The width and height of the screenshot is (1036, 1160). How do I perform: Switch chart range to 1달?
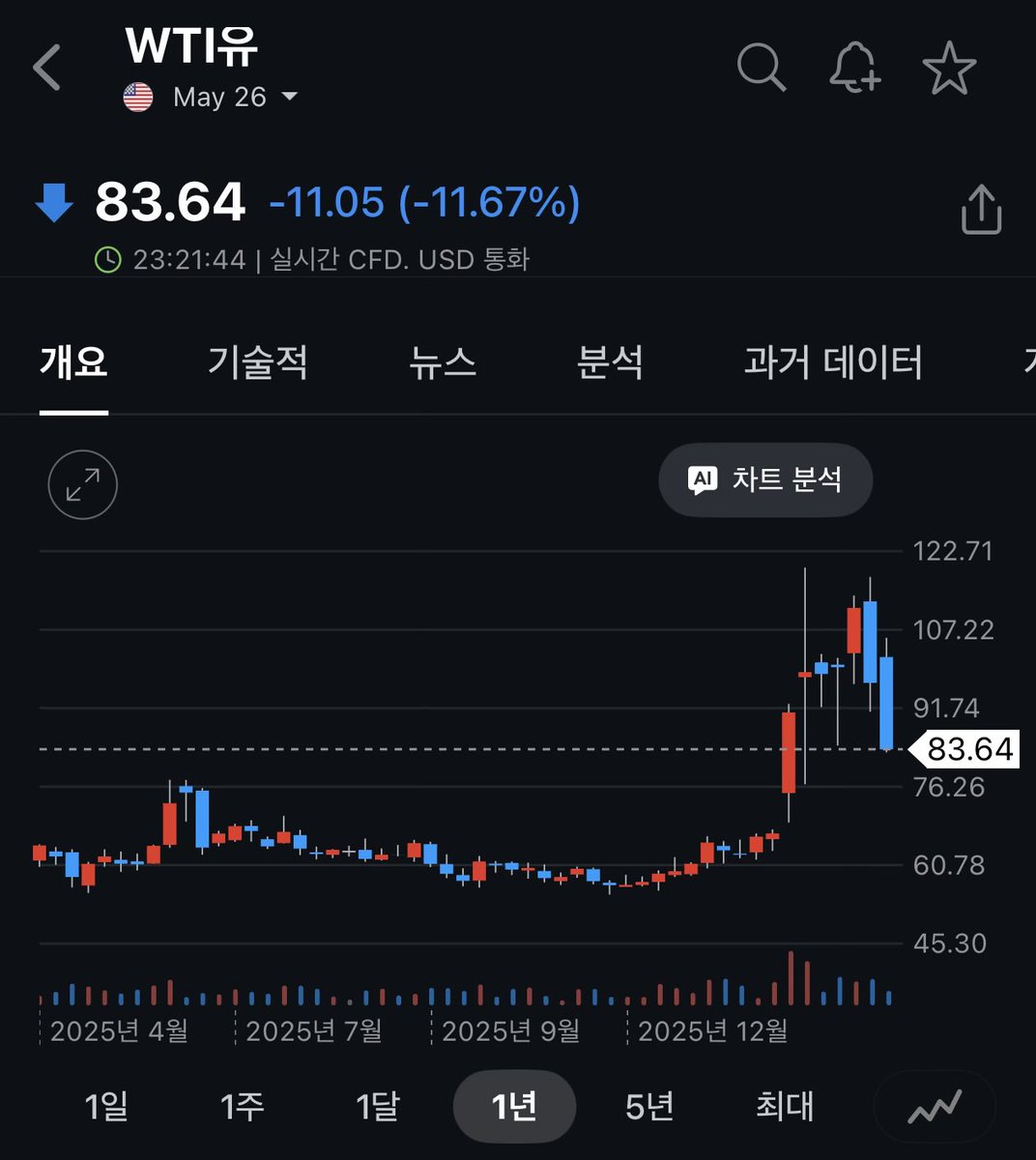[x=377, y=1106]
